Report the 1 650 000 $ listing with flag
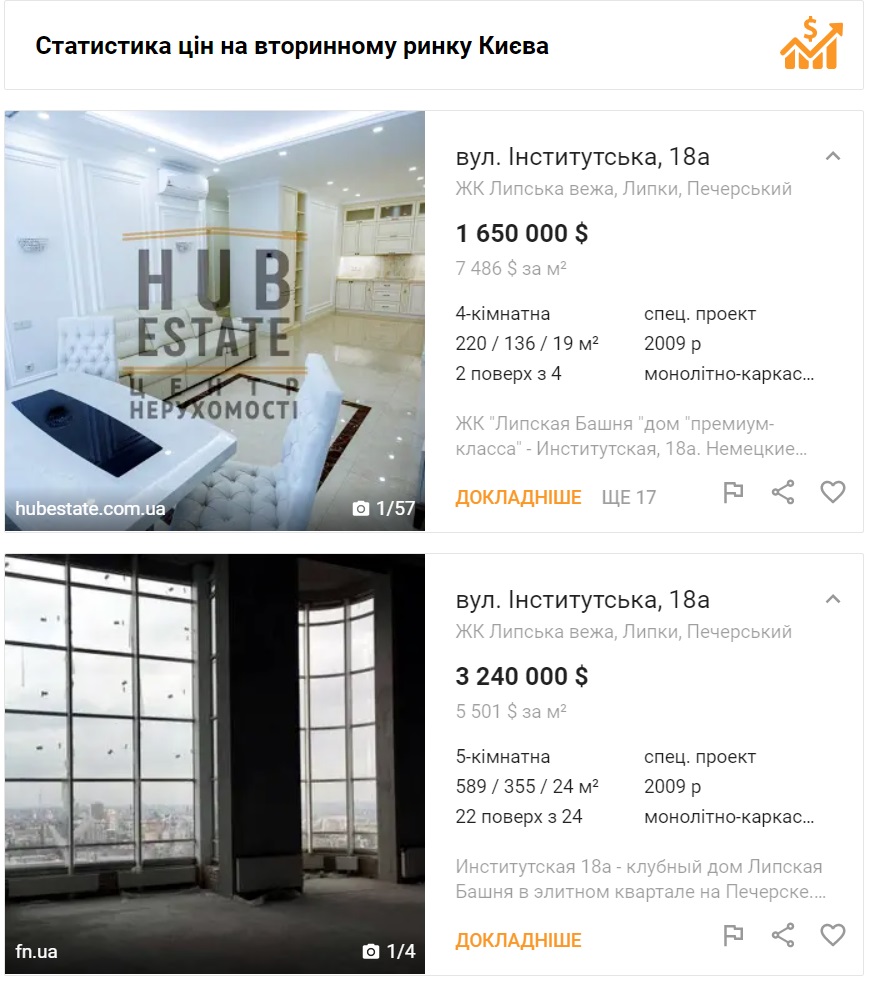The height and width of the screenshot is (987, 875). (733, 493)
